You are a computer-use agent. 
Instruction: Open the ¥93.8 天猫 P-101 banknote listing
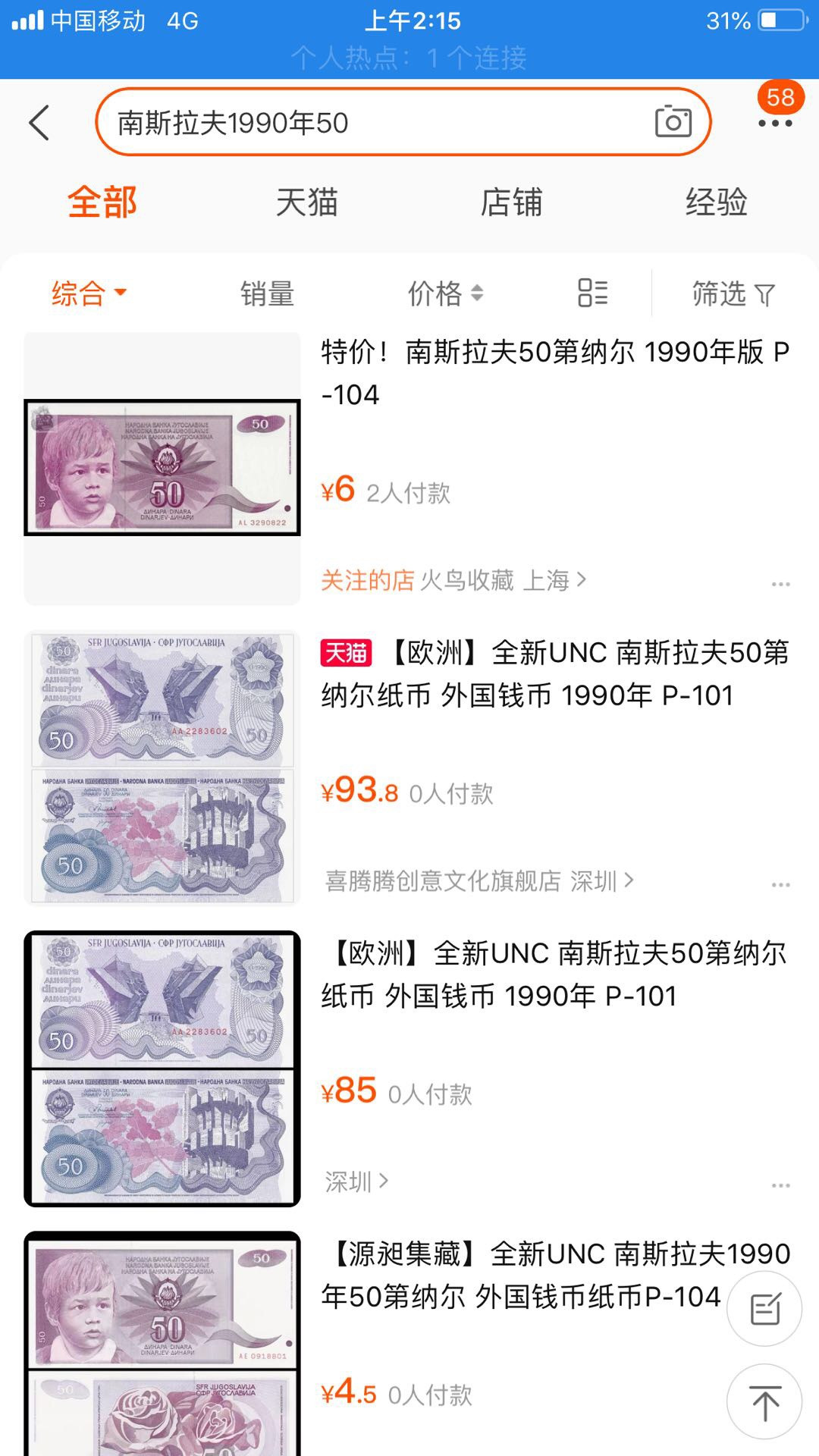click(x=554, y=673)
